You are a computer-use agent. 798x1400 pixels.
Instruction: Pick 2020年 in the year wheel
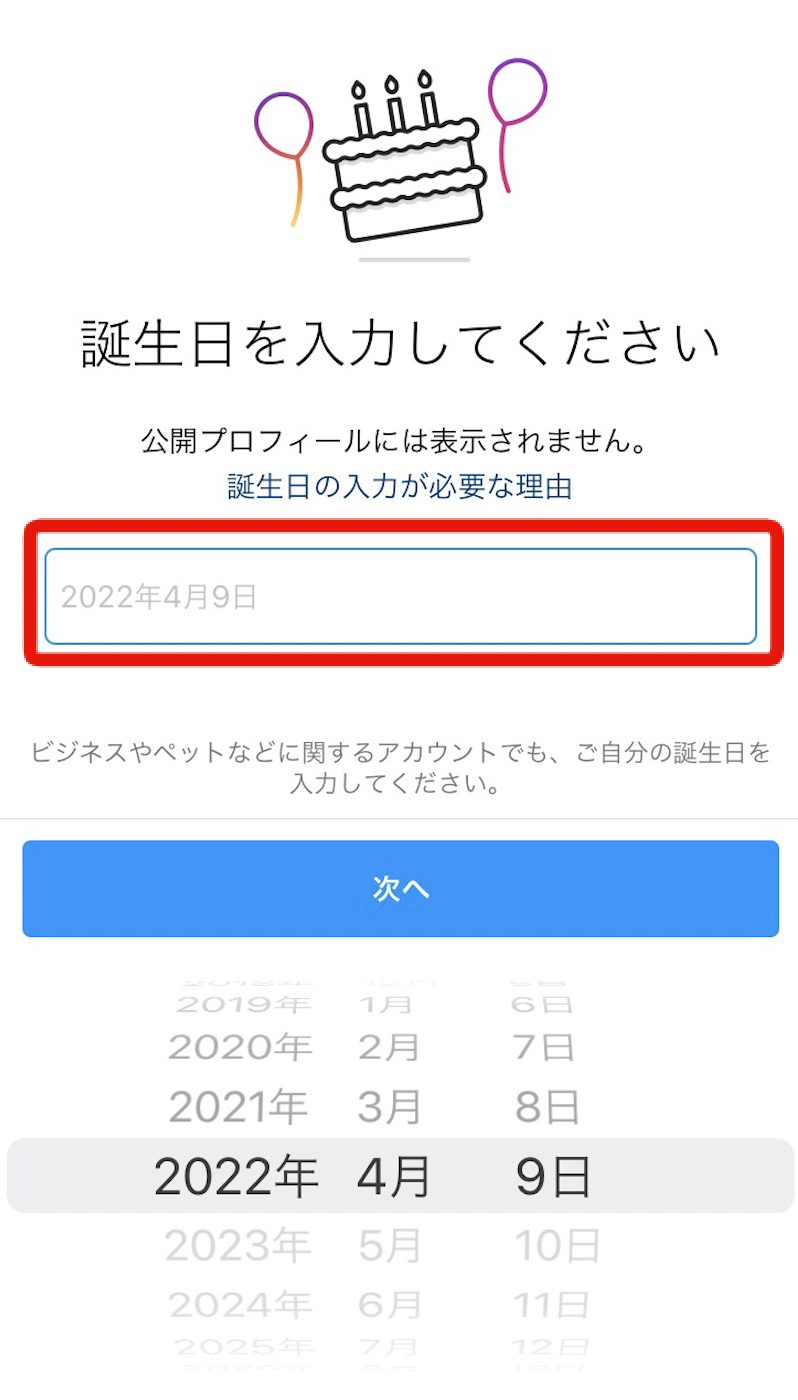240,1047
